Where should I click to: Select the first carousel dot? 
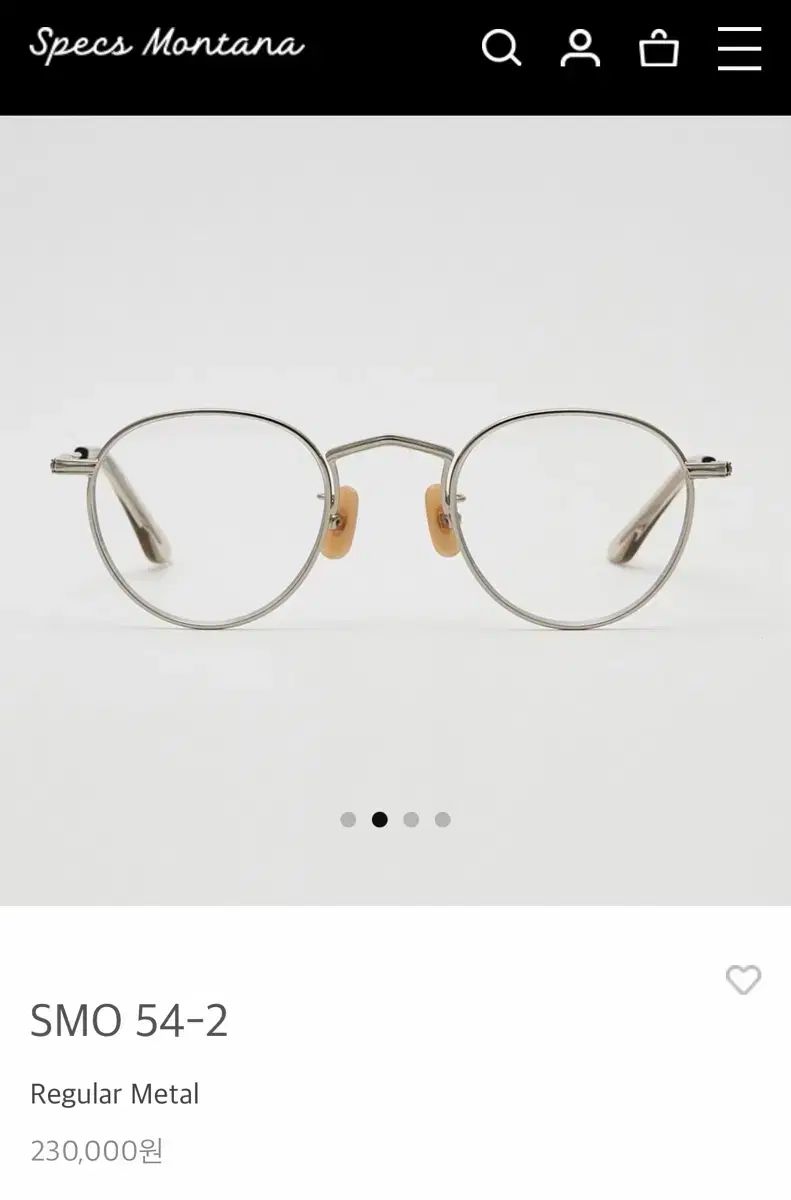point(348,818)
